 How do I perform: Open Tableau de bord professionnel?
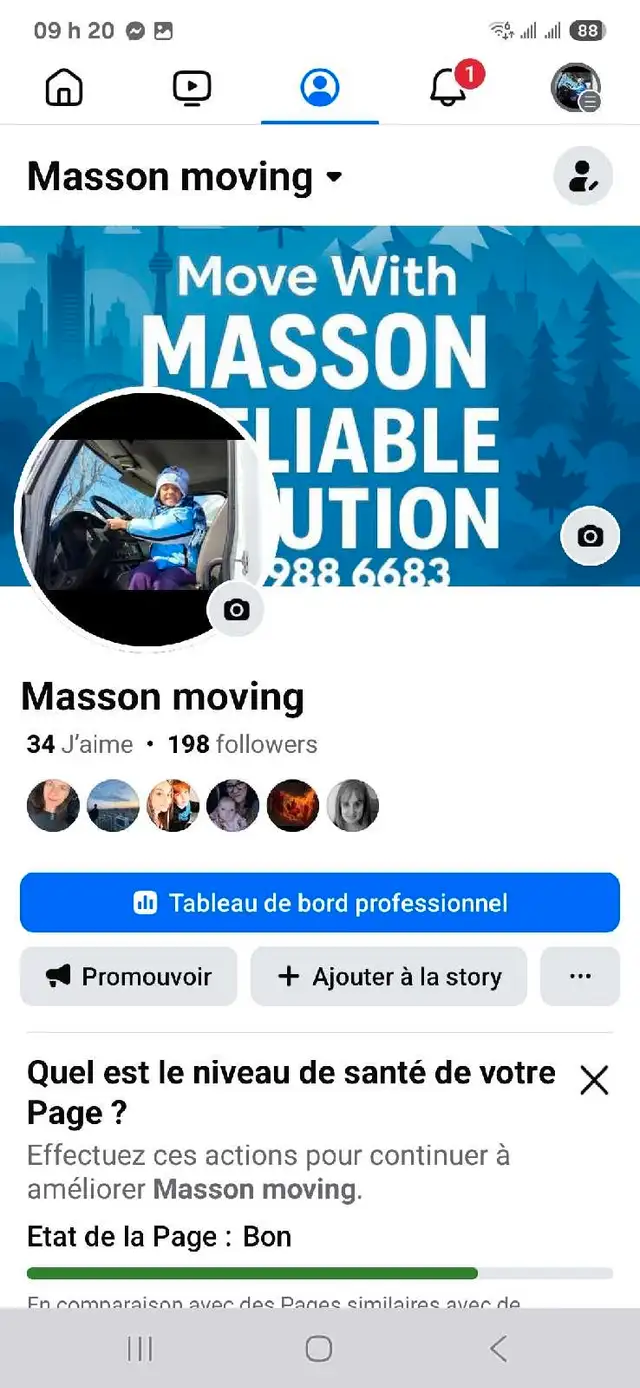click(320, 903)
